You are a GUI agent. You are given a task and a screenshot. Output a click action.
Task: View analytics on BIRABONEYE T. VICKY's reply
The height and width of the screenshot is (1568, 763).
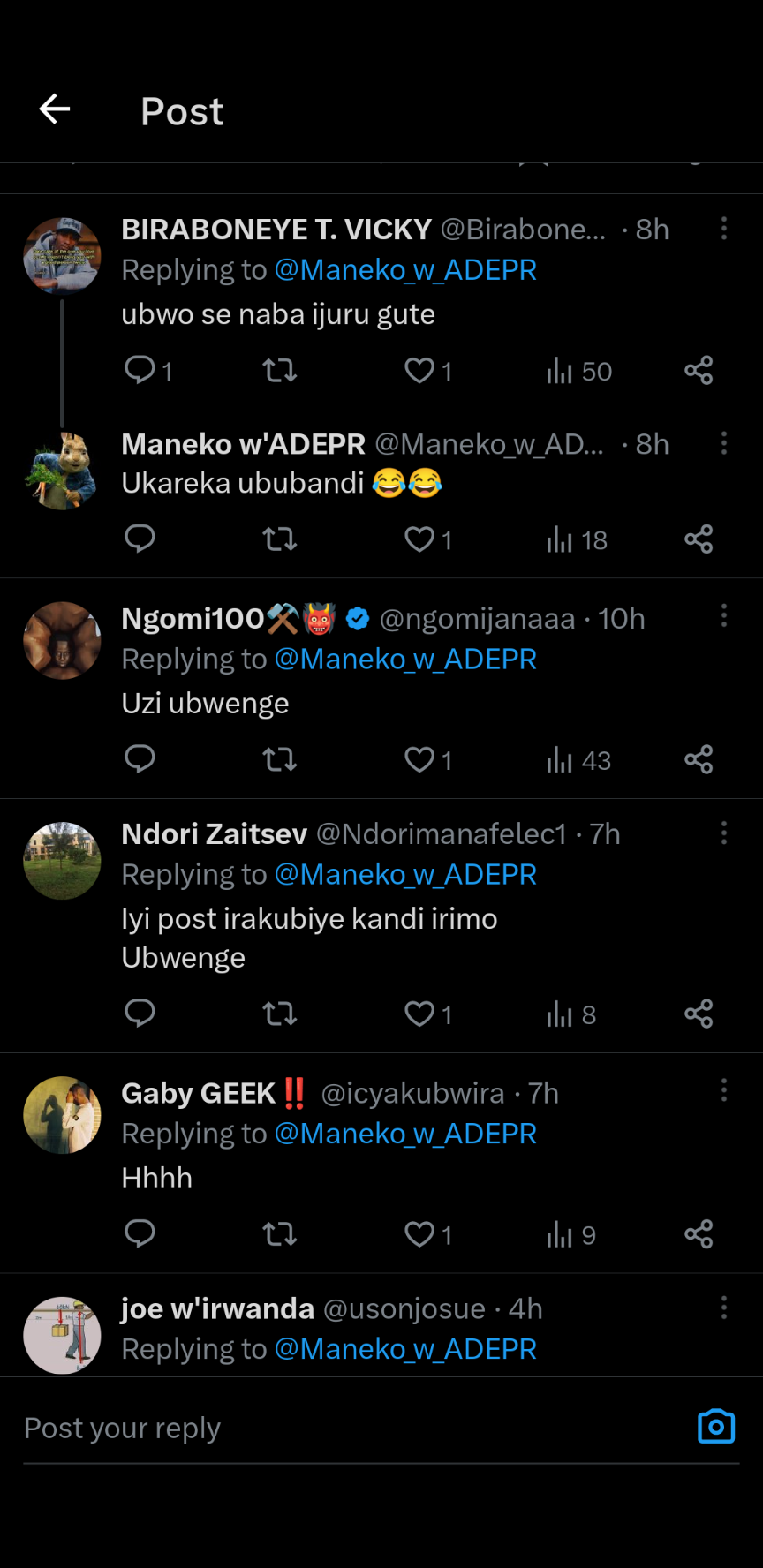pyautogui.click(x=578, y=371)
